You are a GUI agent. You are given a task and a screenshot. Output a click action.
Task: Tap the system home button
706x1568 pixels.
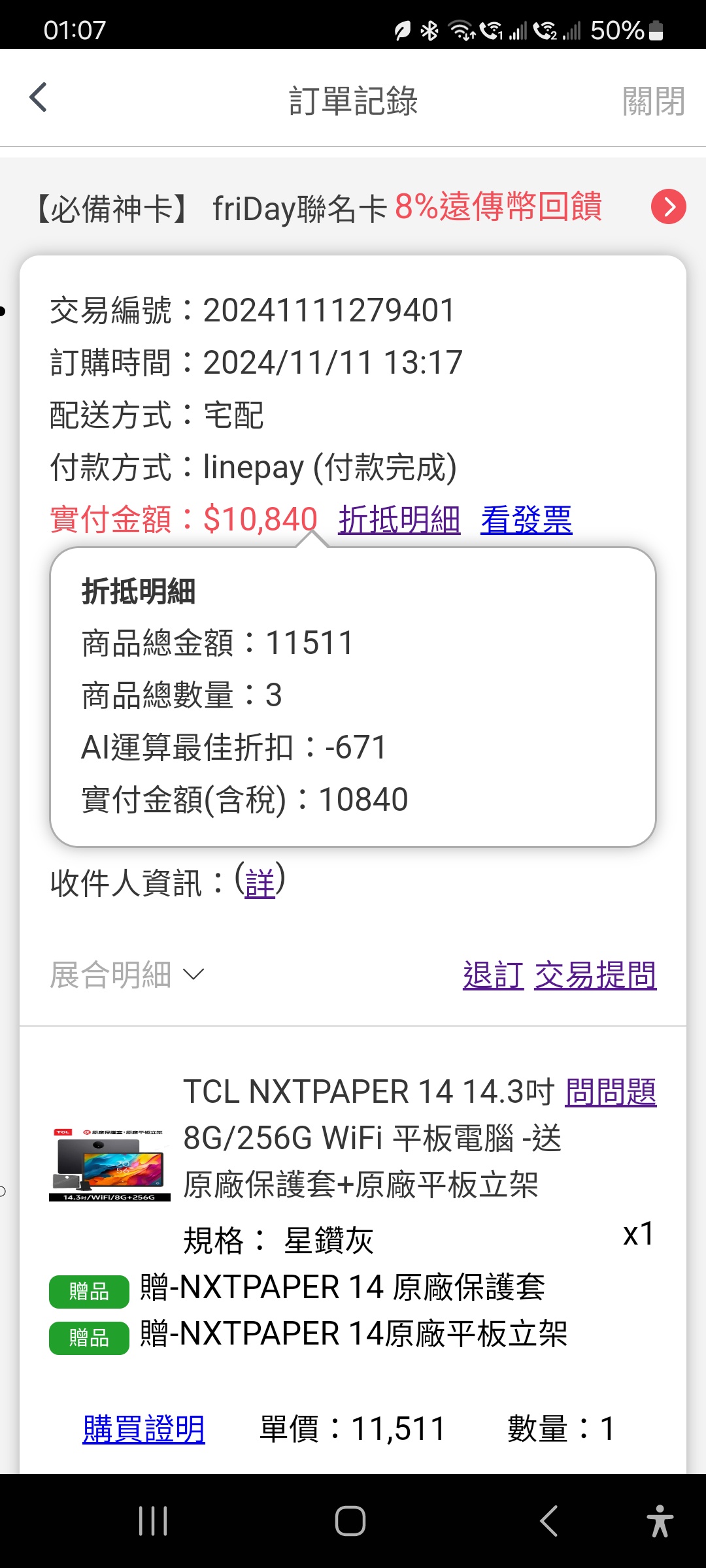click(x=350, y=1520)
